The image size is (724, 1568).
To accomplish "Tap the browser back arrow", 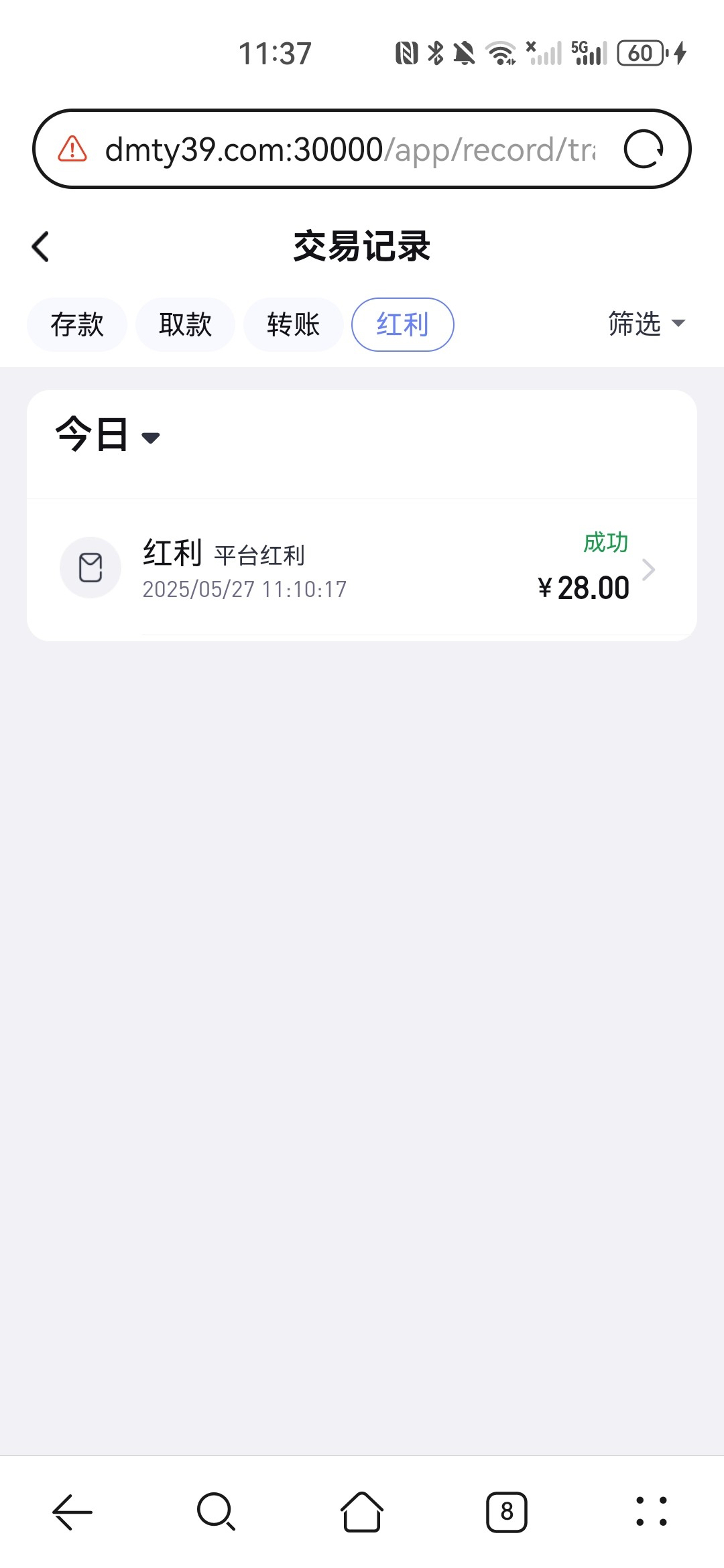I will click(x=72, y=1512).
